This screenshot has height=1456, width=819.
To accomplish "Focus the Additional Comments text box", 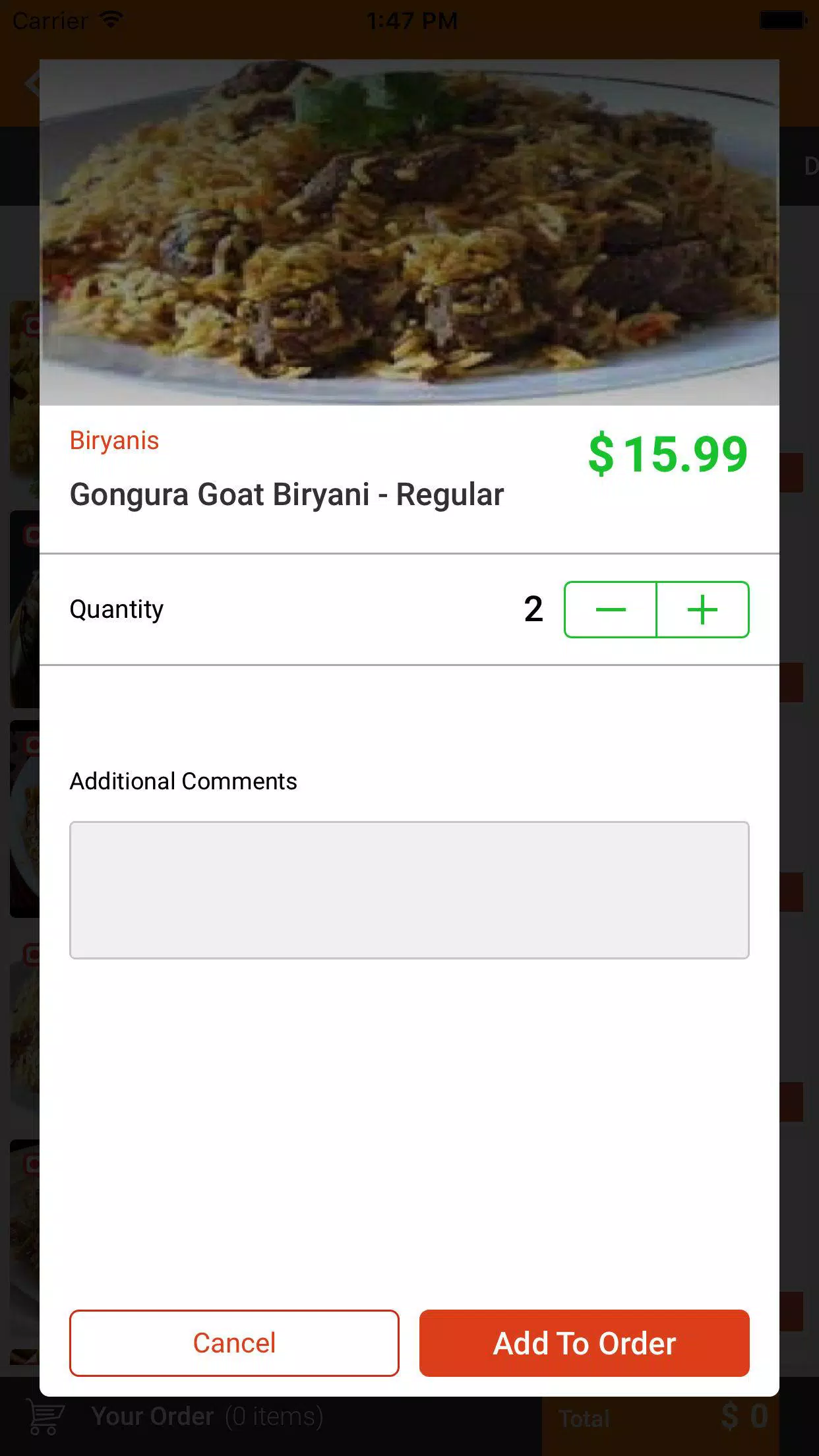I will coord(409,890).
